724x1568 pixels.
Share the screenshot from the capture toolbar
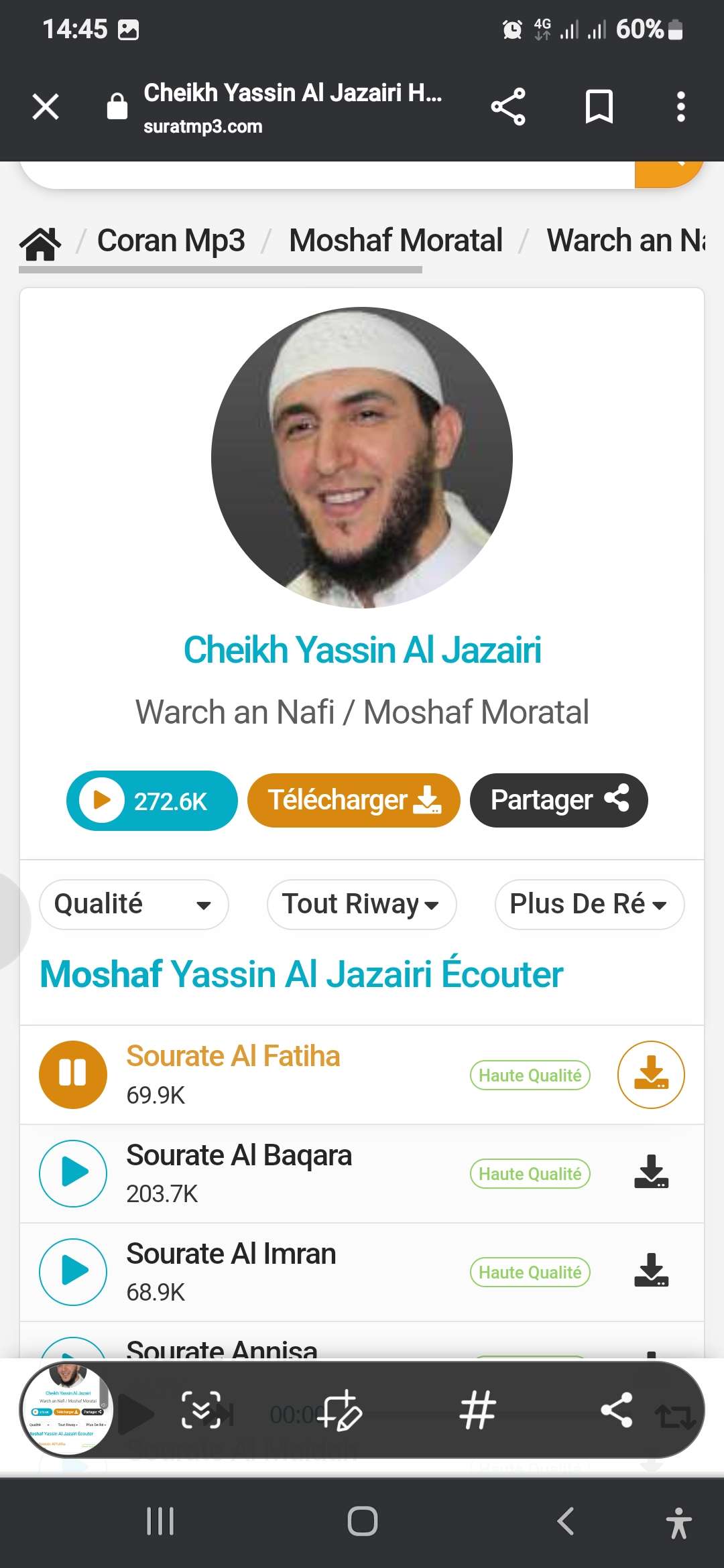pyautogui.click(x=616, y=1410)
